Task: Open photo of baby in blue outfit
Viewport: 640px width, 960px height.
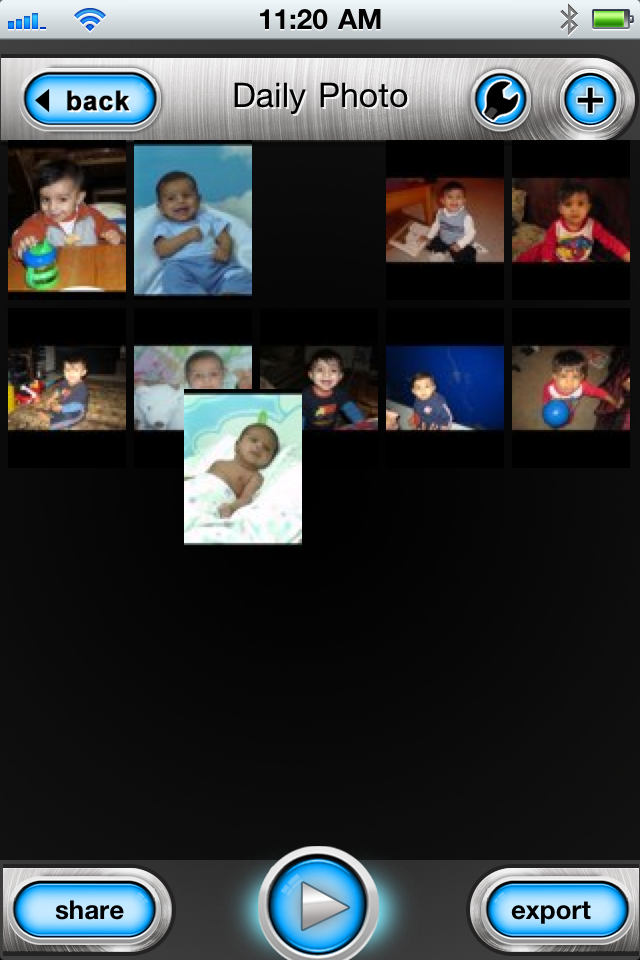Action: pos(193,220)
